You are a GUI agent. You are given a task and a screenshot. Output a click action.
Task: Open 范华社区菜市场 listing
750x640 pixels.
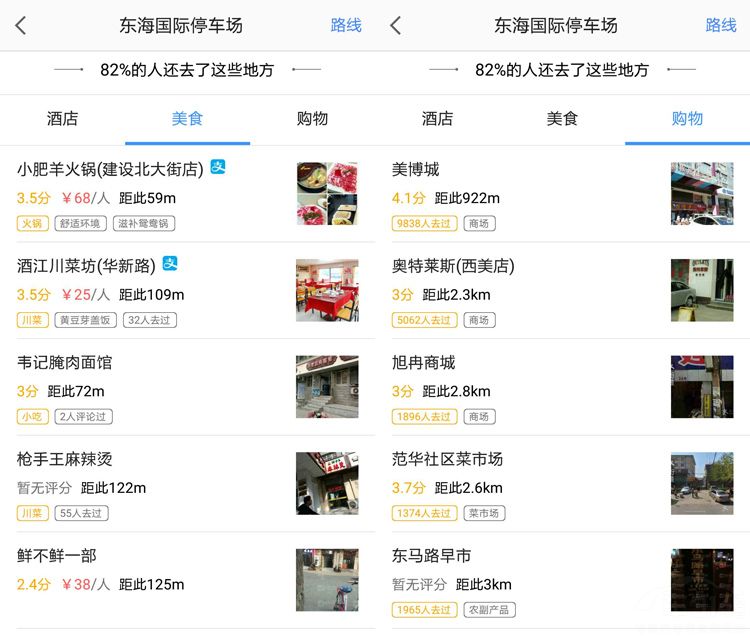point(447,460)
